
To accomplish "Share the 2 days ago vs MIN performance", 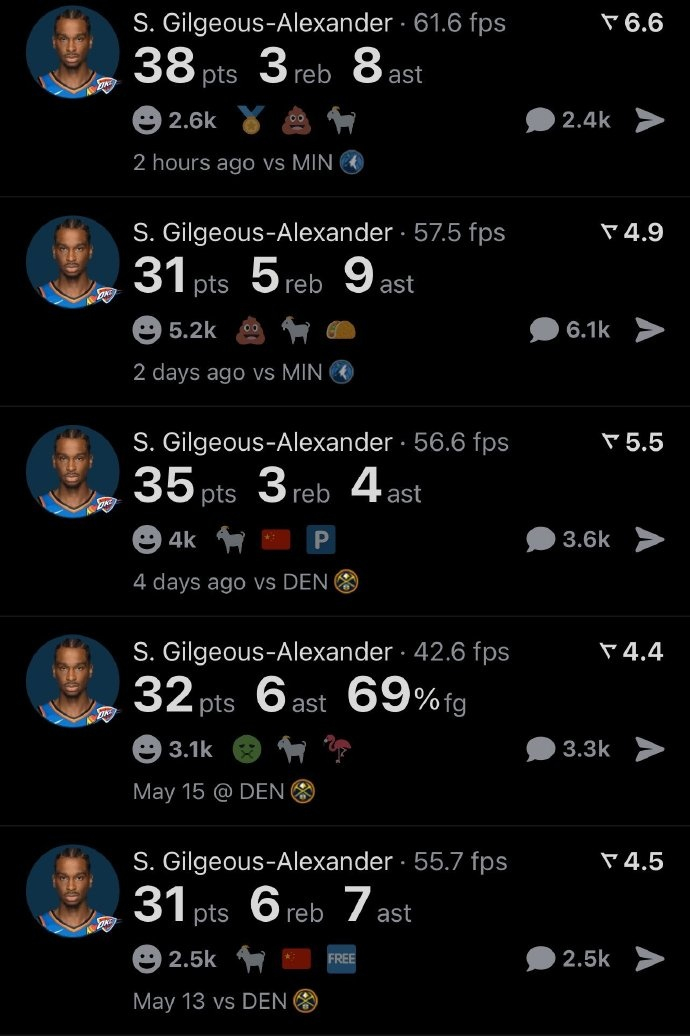I will [650, 330].
